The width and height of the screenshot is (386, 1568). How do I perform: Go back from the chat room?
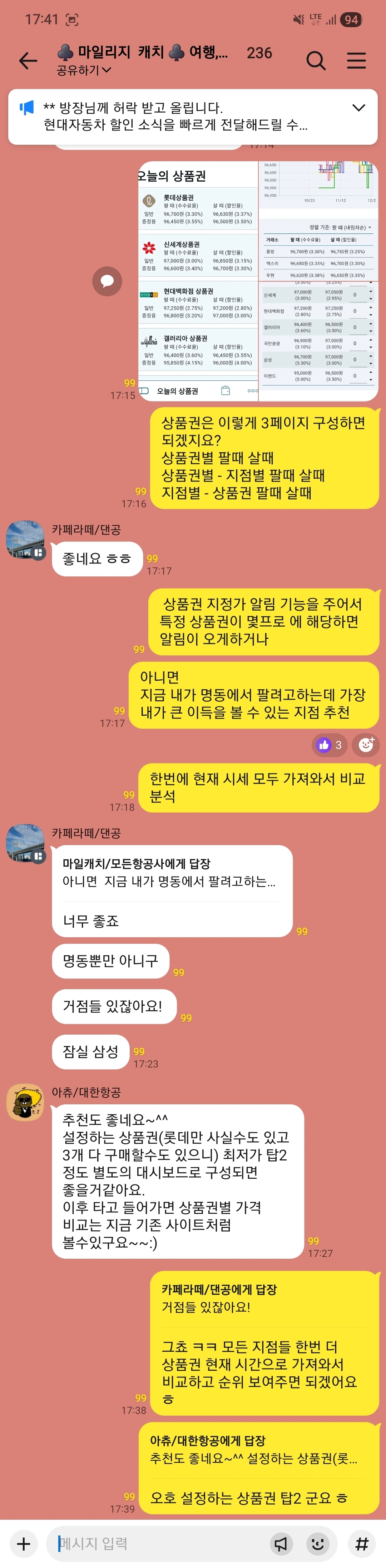[28, 60]
